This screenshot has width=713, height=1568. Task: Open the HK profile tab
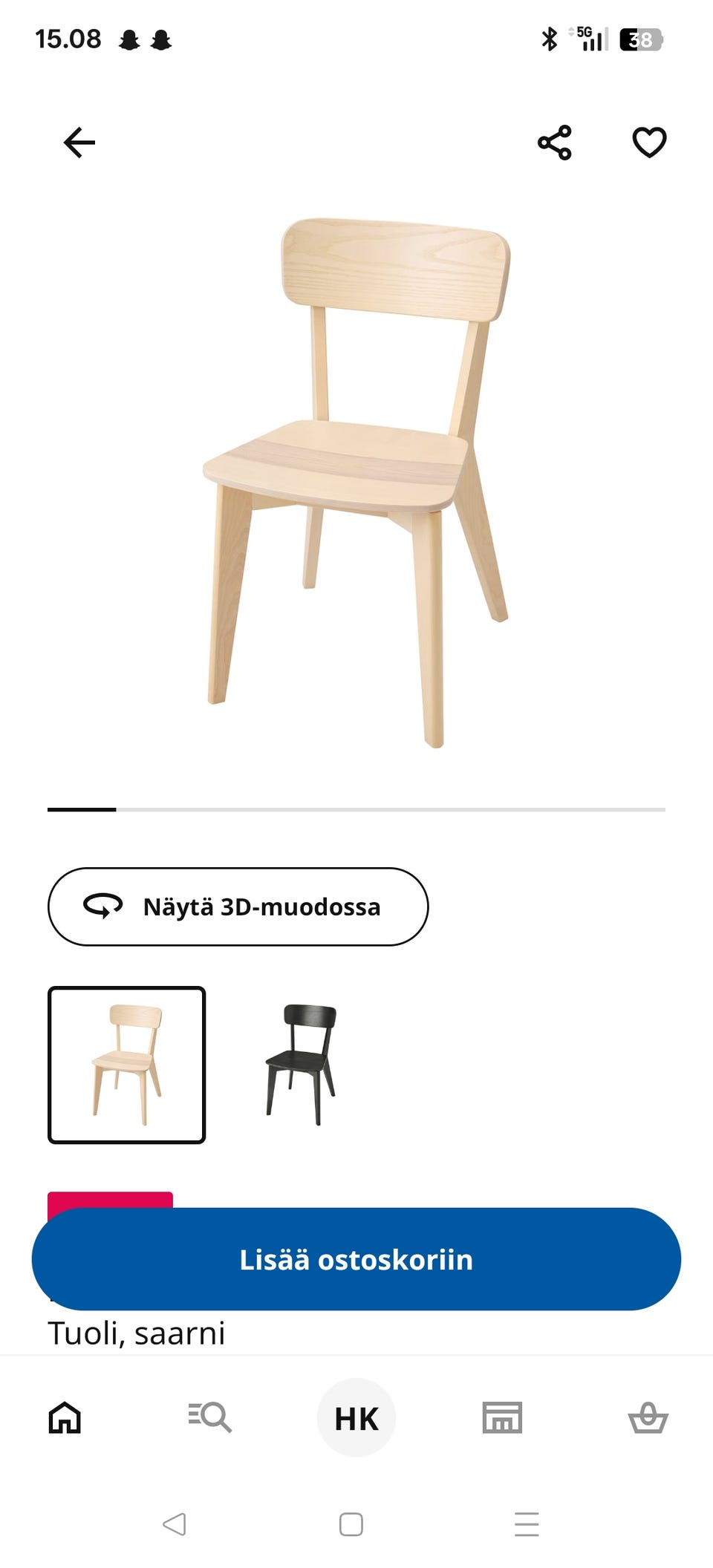(x=356, y=1418)
